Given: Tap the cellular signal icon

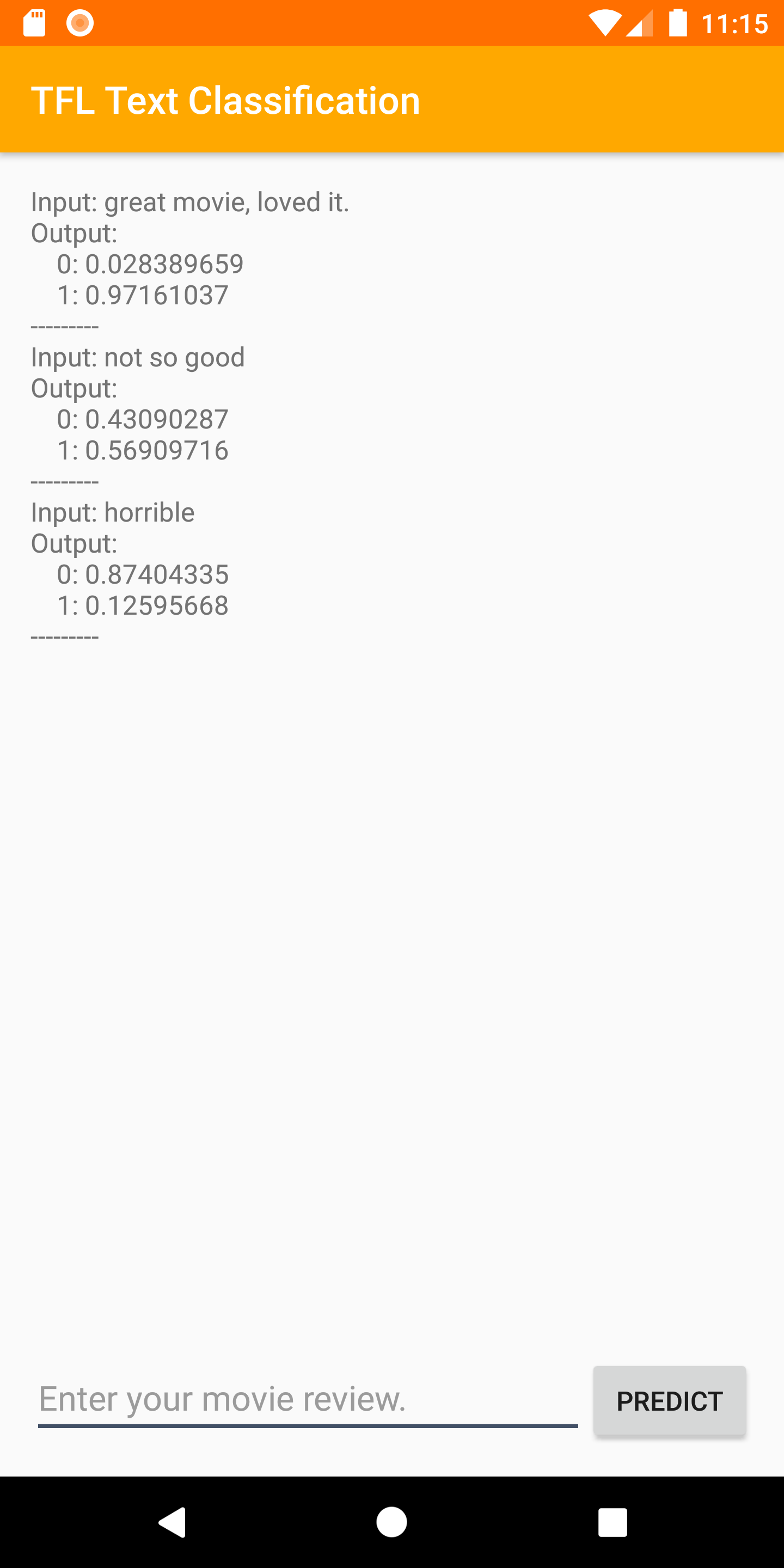Looking at the screenshot, I should coord(639,22).
